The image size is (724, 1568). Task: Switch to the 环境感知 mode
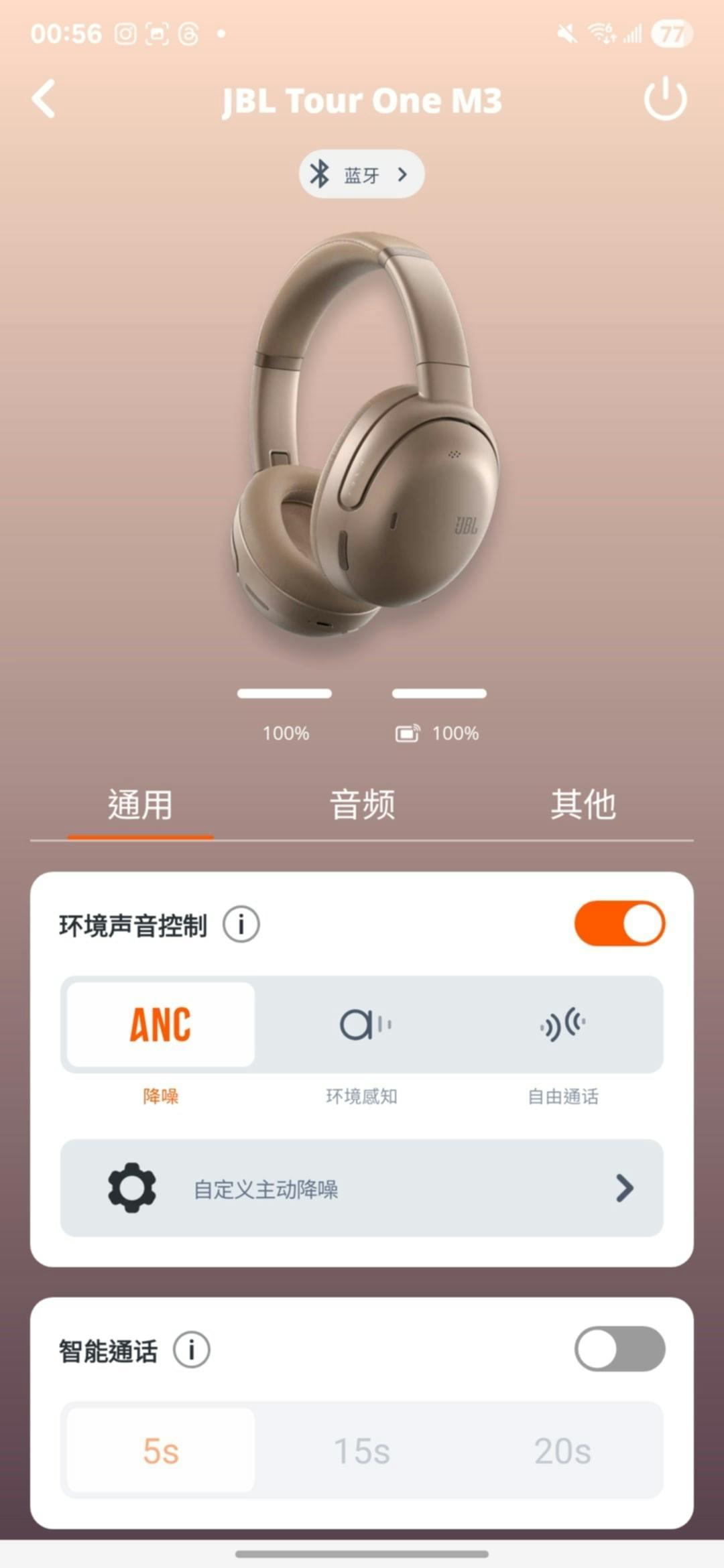362,1025
